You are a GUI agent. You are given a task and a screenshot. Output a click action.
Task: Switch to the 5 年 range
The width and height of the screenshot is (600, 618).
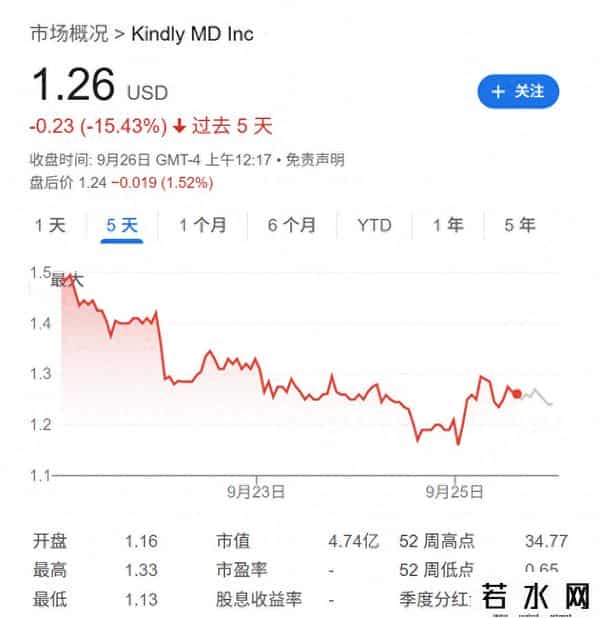[x=520, y=225]
